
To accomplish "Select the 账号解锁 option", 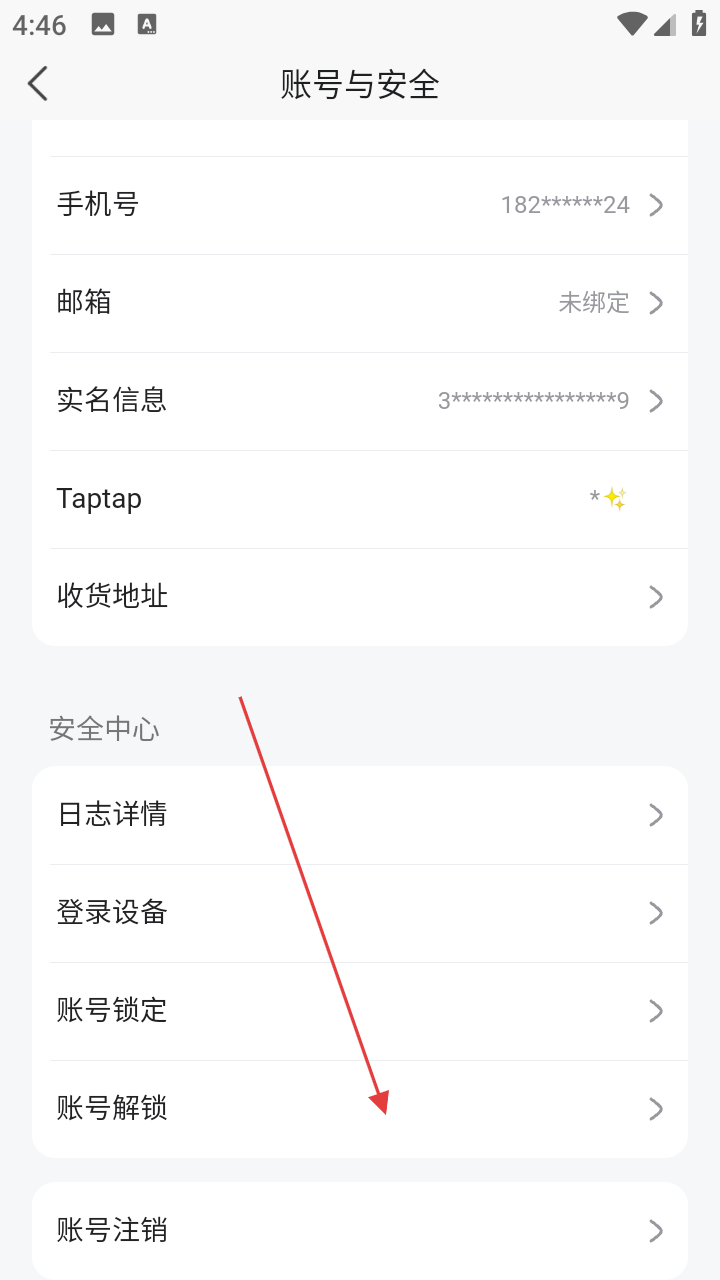I will click(360, 1109).
